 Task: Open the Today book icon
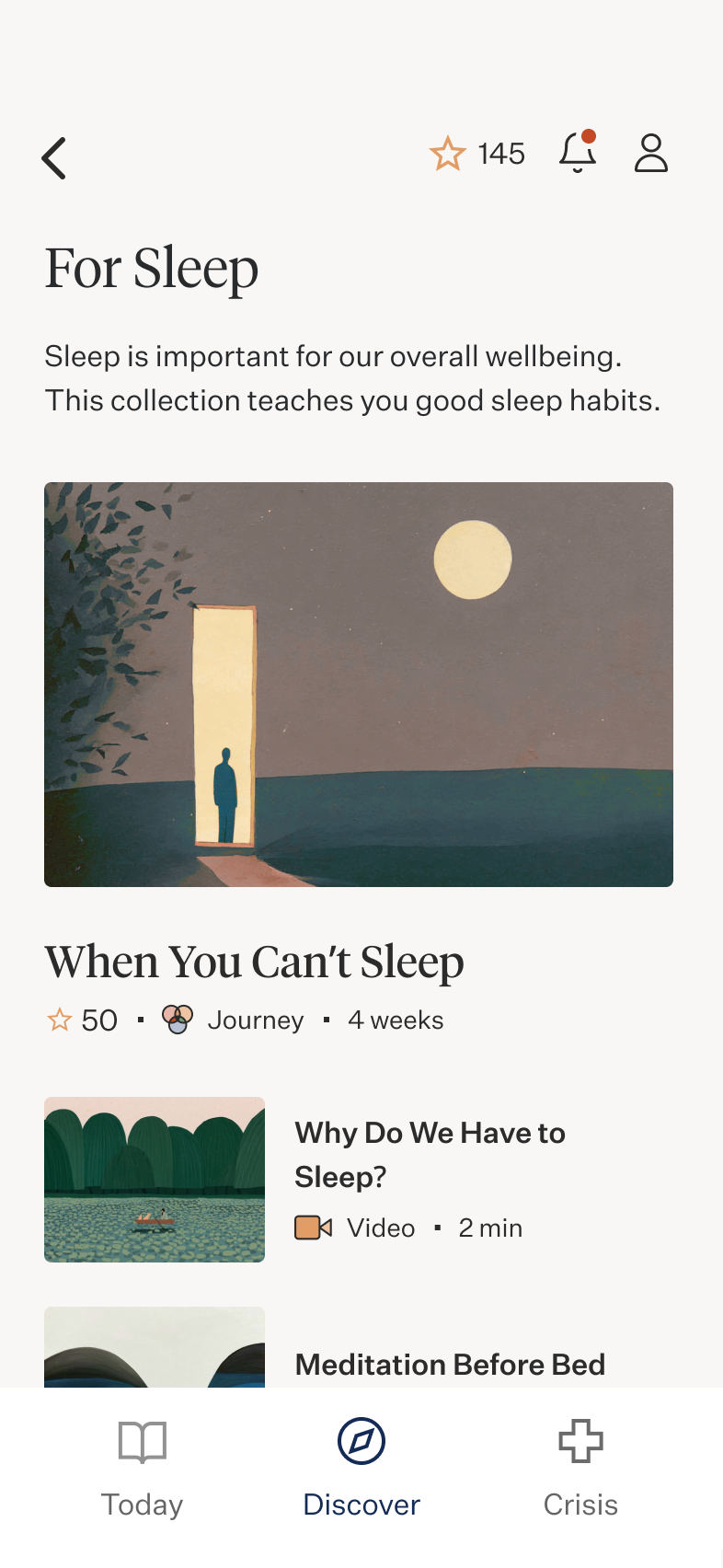(x=143, y=1441)
